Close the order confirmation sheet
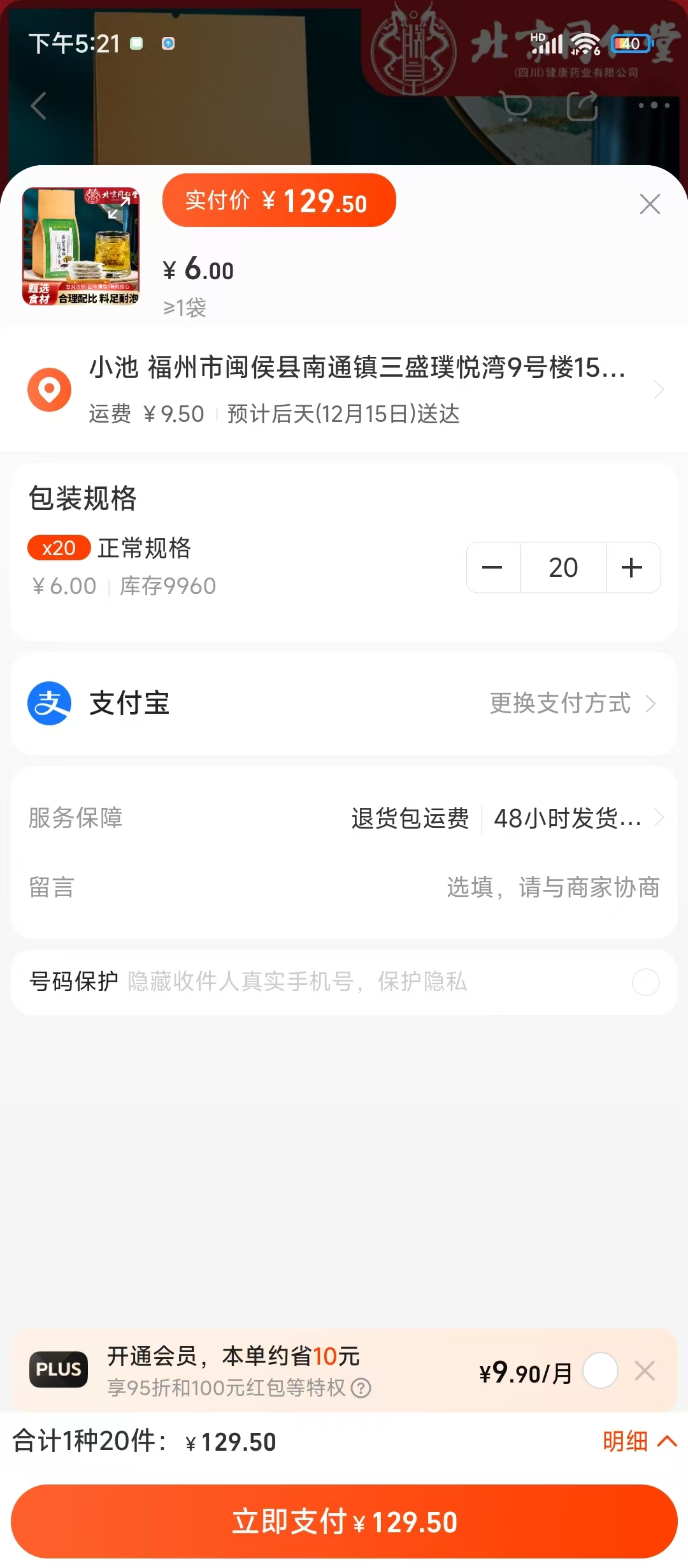 (x=650, y=204)
